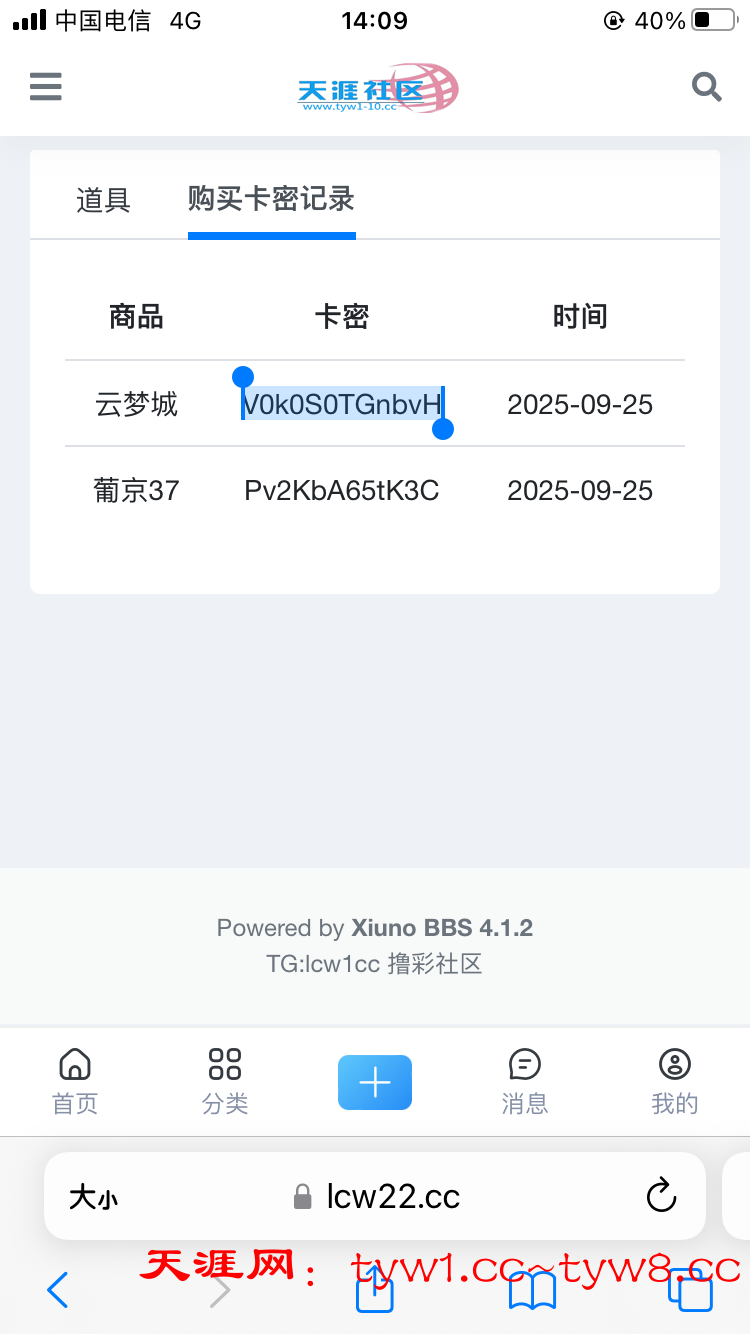750x1334 pixels.
Task: Open the 分类 categories tab
Action: (225, 1081)
